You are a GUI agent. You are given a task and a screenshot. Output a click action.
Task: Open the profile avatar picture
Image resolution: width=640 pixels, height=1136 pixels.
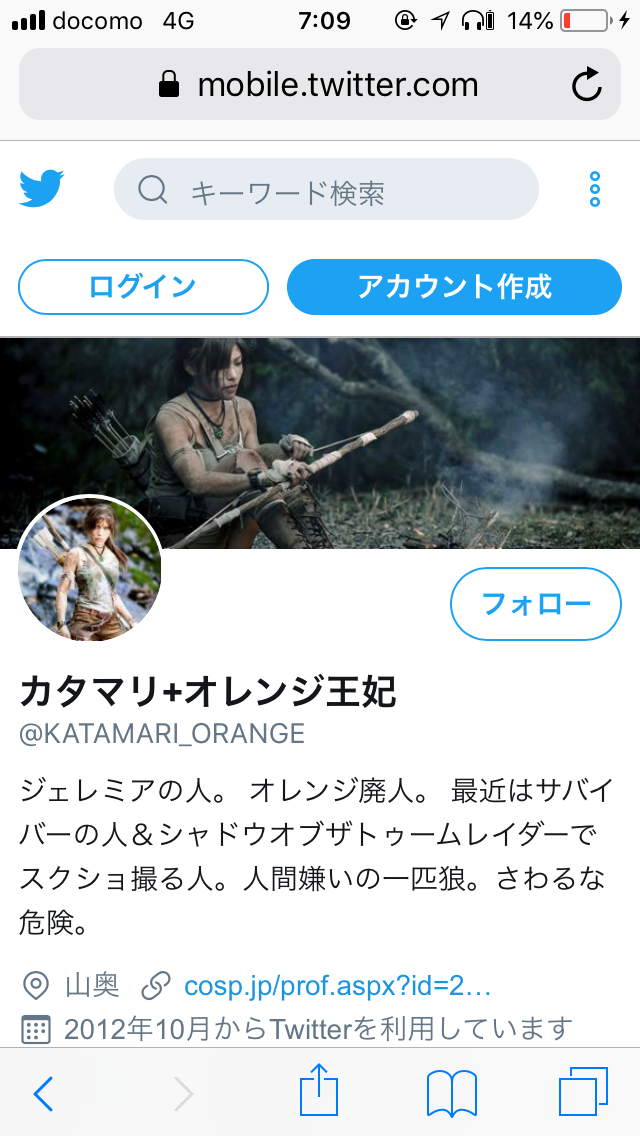90,569
